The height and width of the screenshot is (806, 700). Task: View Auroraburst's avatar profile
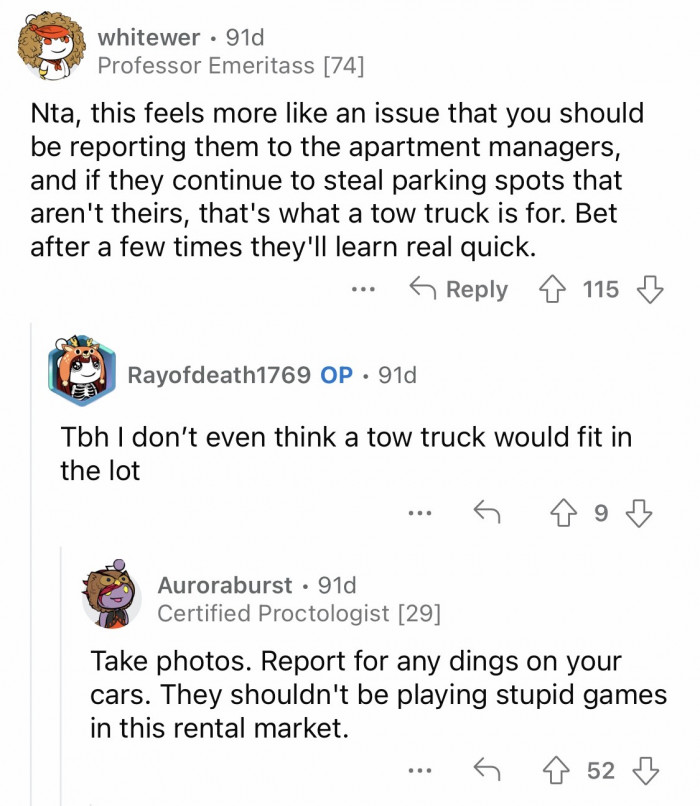click(112, 597)
